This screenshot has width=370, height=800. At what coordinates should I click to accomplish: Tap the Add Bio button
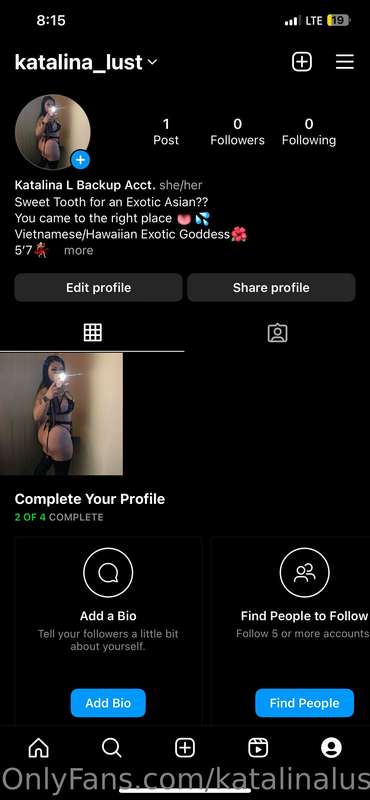tap(108, 703)
